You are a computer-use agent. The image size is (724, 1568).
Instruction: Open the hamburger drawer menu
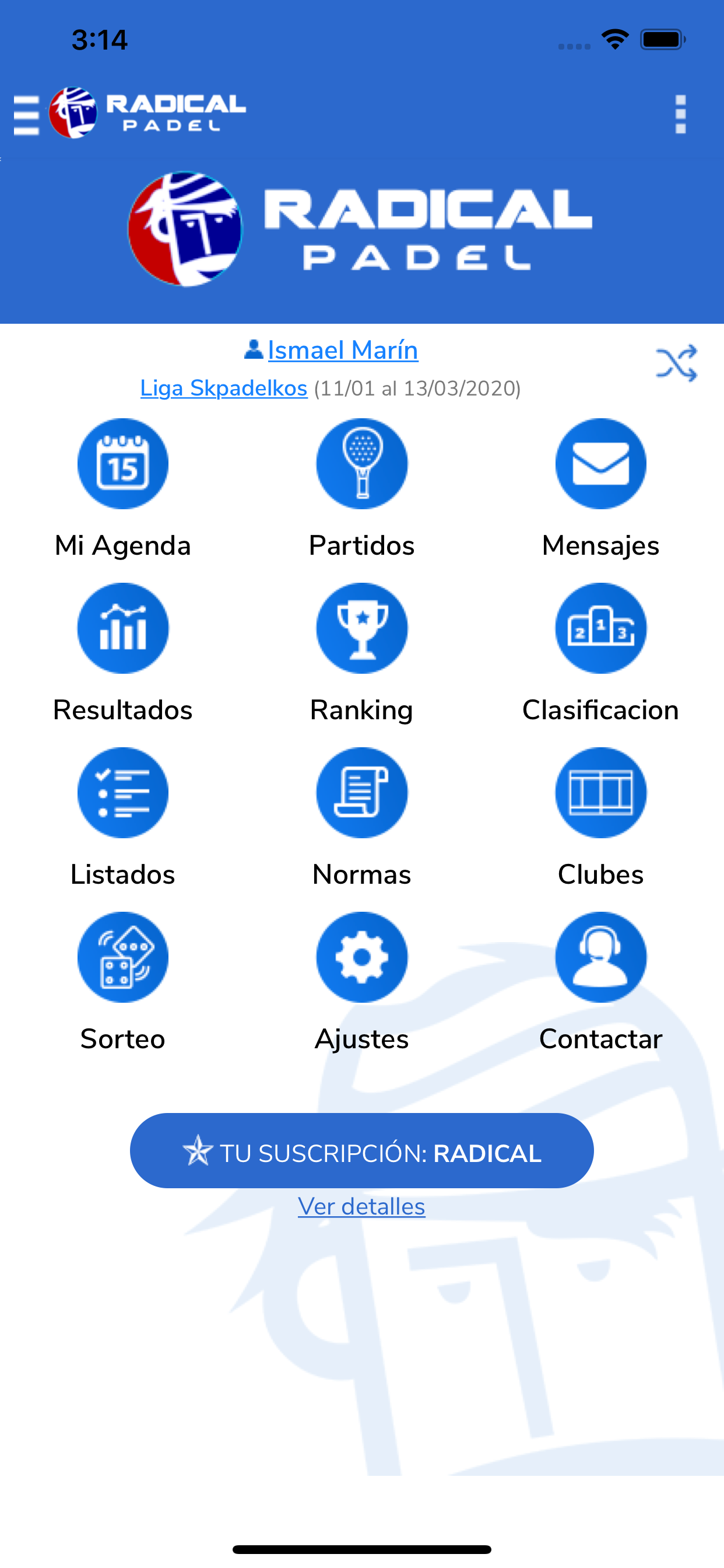pyautogui.click(x=26, y=114)
